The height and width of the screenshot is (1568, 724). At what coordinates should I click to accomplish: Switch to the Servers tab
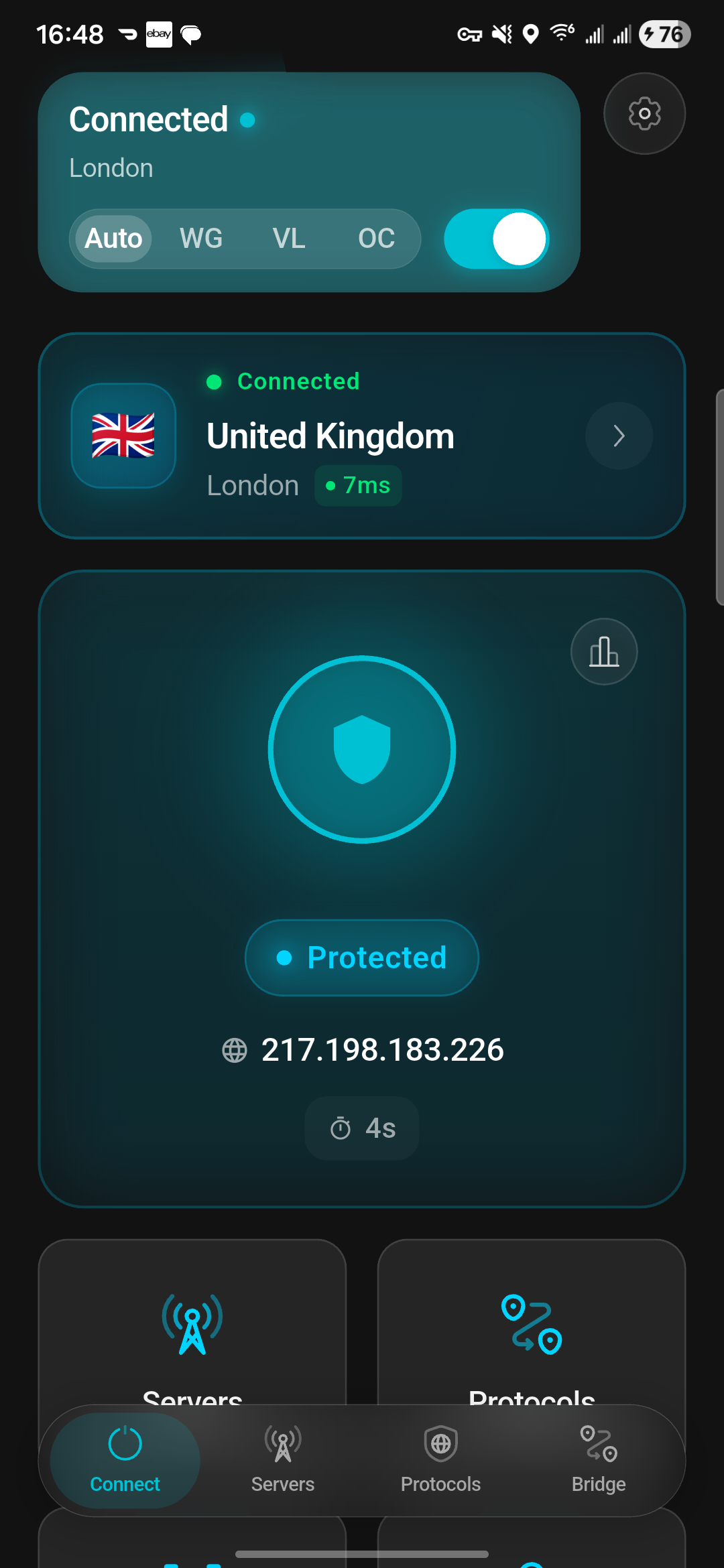click(283, 1461)
